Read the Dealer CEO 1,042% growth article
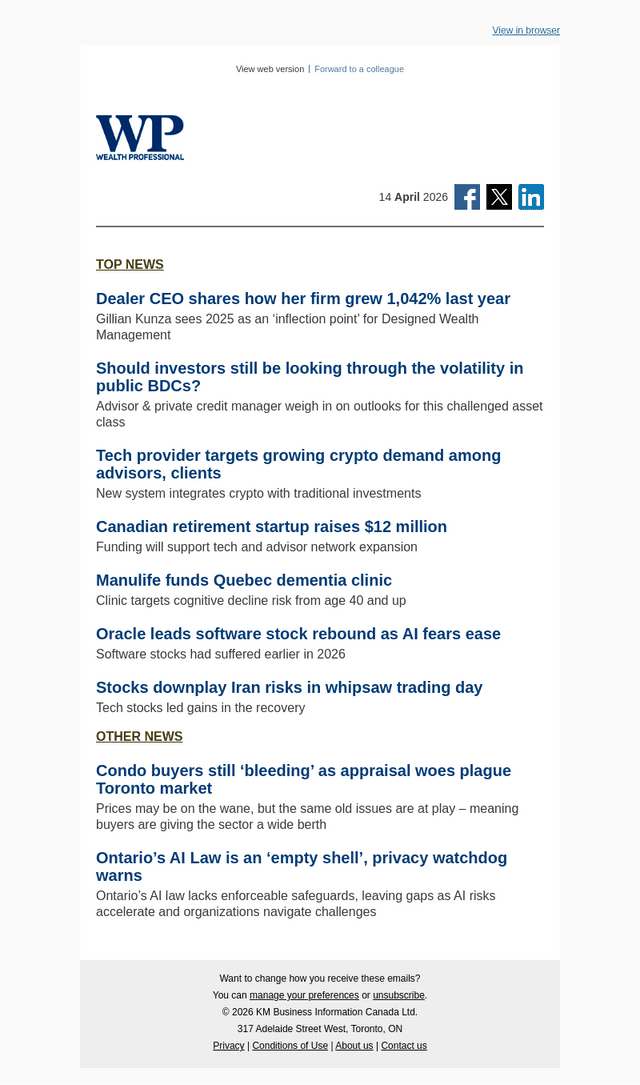Viewport: 640px width, 1085px height. pyautogui.click(x=302, y=299)
